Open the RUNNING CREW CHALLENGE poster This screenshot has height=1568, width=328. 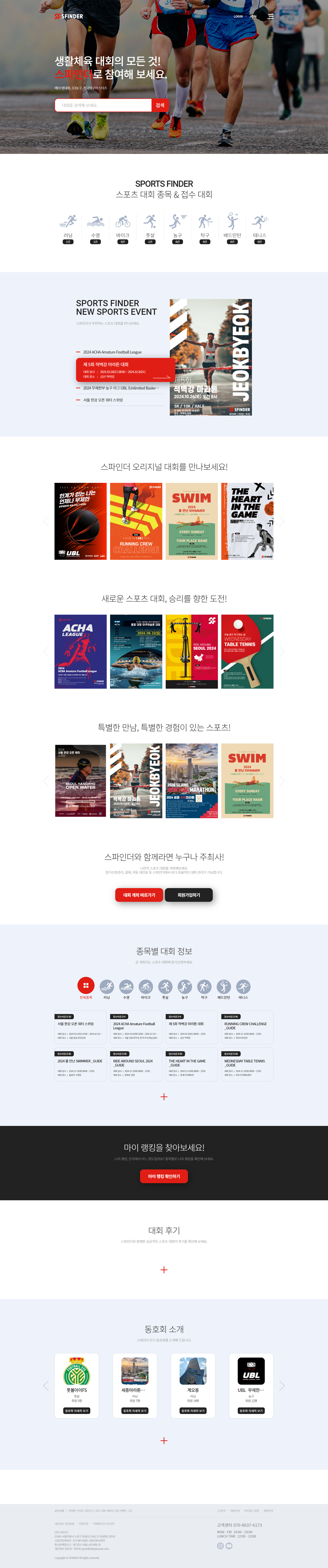(136, 521)
